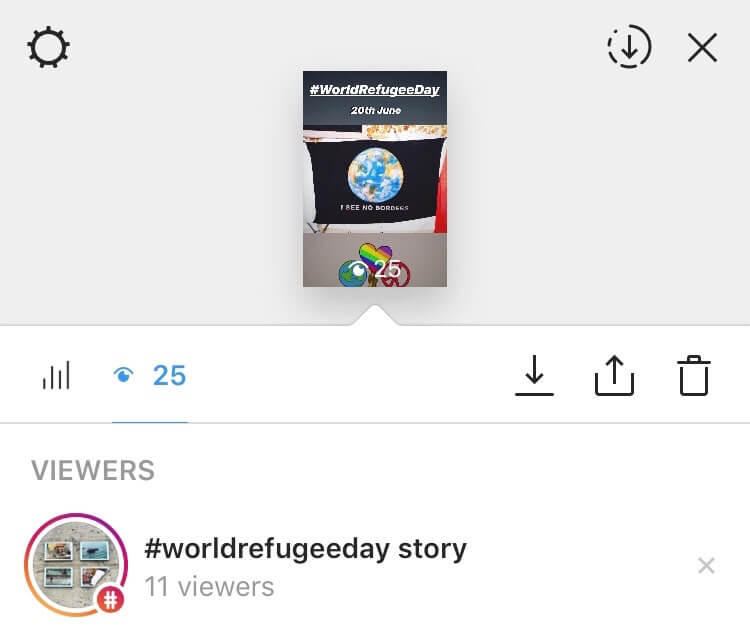Viewport: 750px width, 635px height.
Task: Delete this story with the trash icon
Action: point(693,376)
